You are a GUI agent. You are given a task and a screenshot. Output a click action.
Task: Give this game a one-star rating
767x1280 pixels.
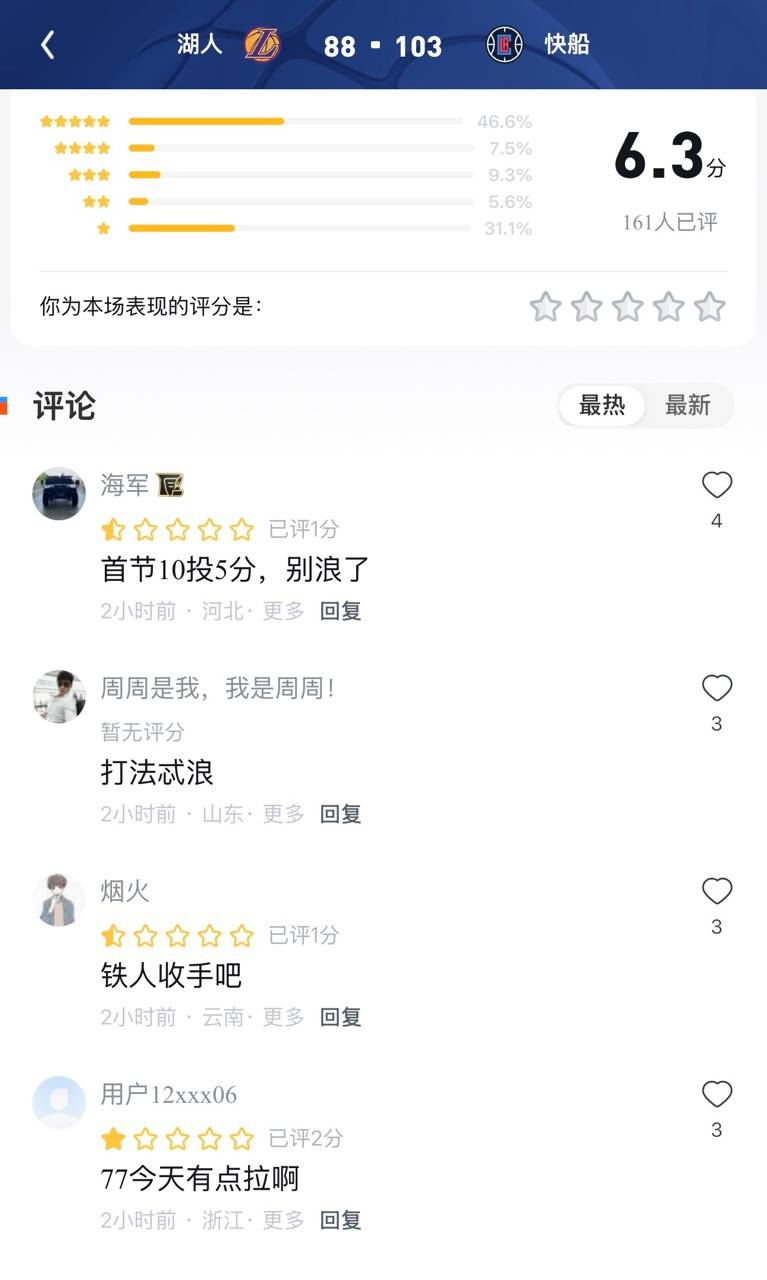[545, 307]
